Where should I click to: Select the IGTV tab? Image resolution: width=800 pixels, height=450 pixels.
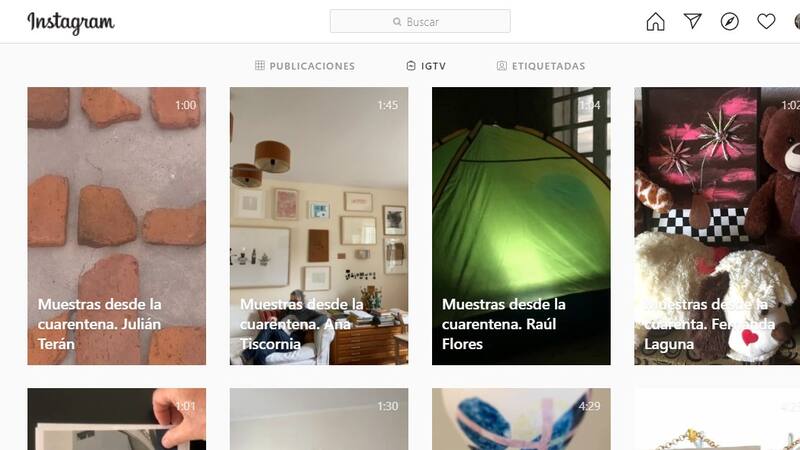click(426, 66)
